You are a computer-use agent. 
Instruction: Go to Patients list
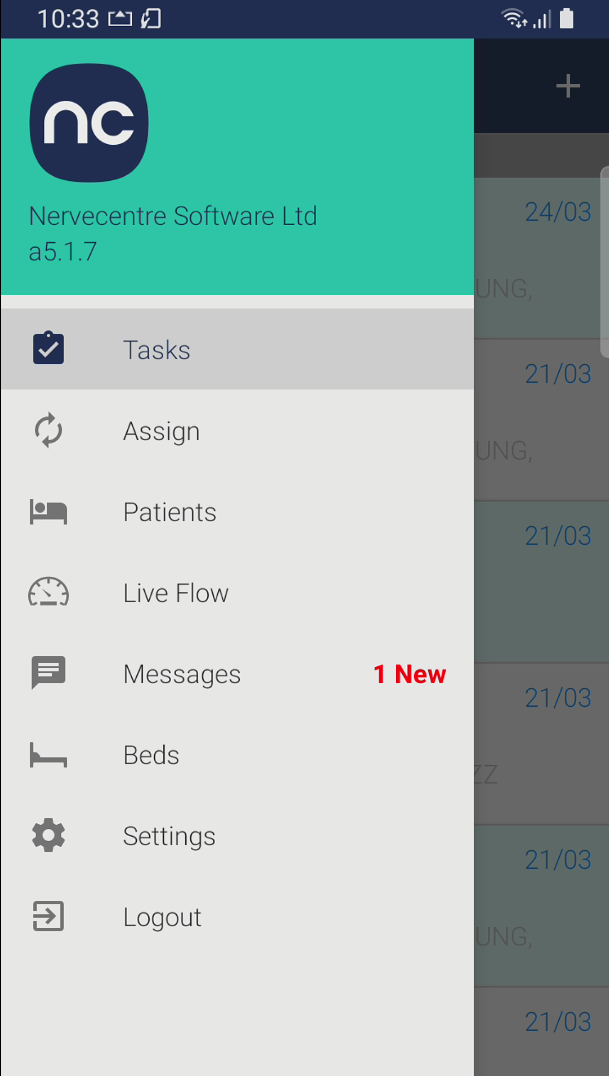237,512
